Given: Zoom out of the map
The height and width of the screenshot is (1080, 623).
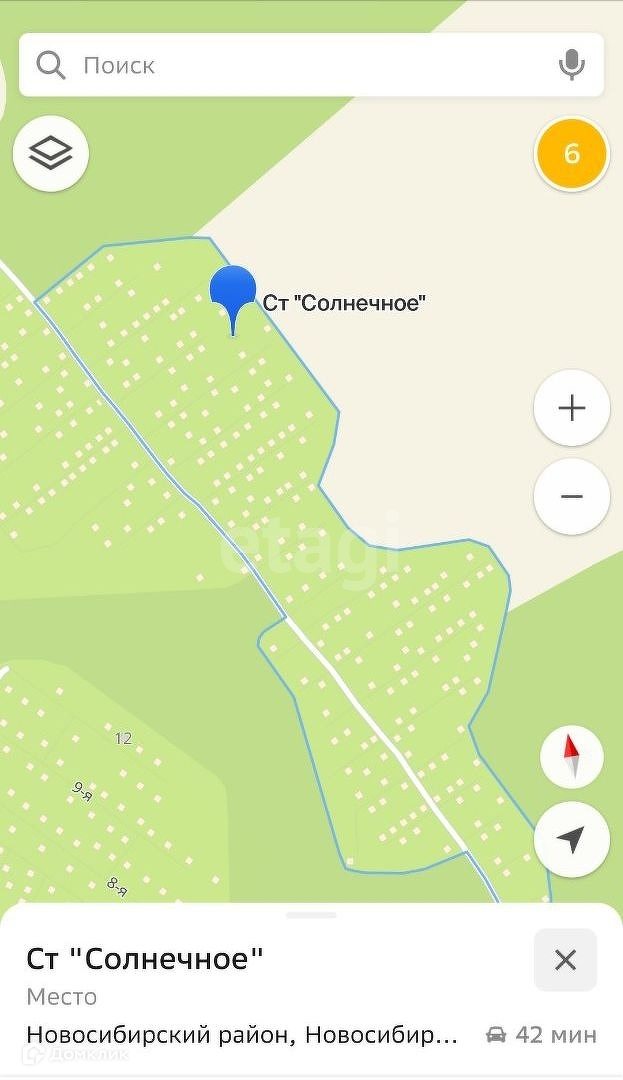Looking at the screenshot, I should 572,497.
